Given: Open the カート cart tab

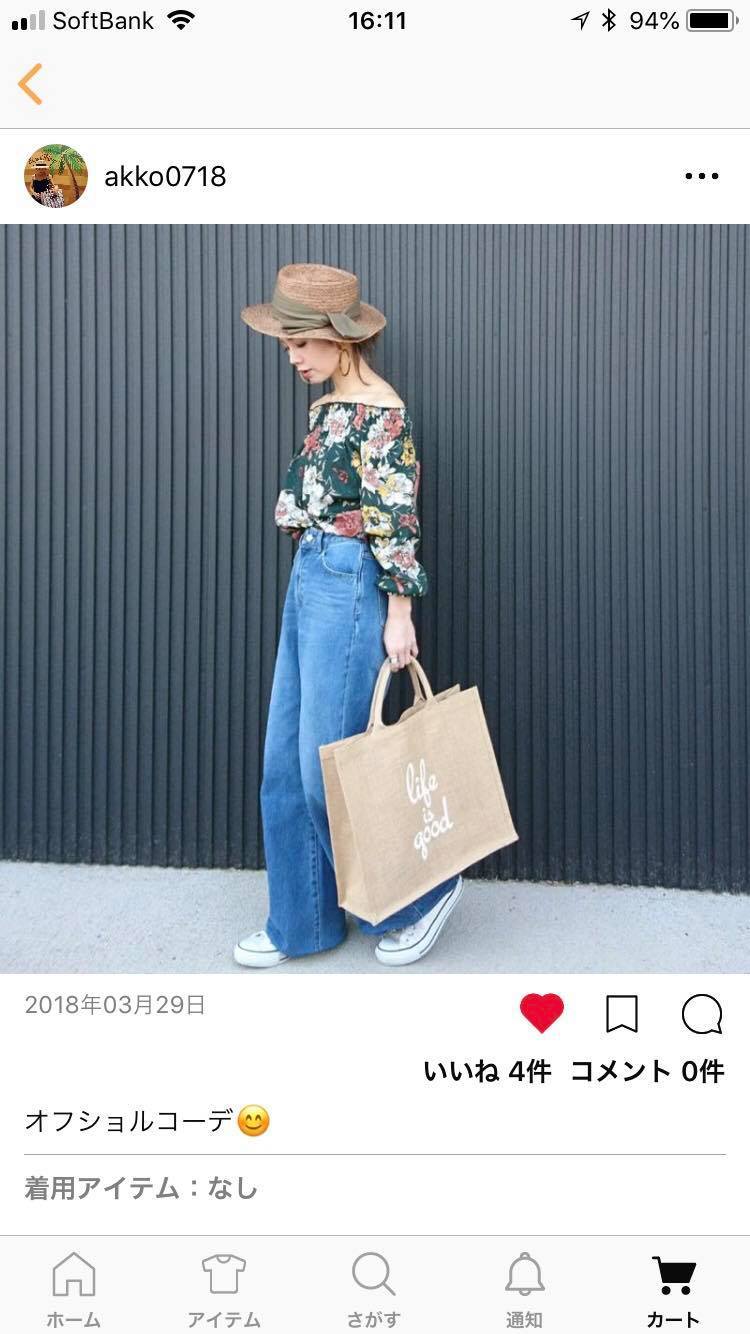Looking at the screenshot, I should point(674,1289).
